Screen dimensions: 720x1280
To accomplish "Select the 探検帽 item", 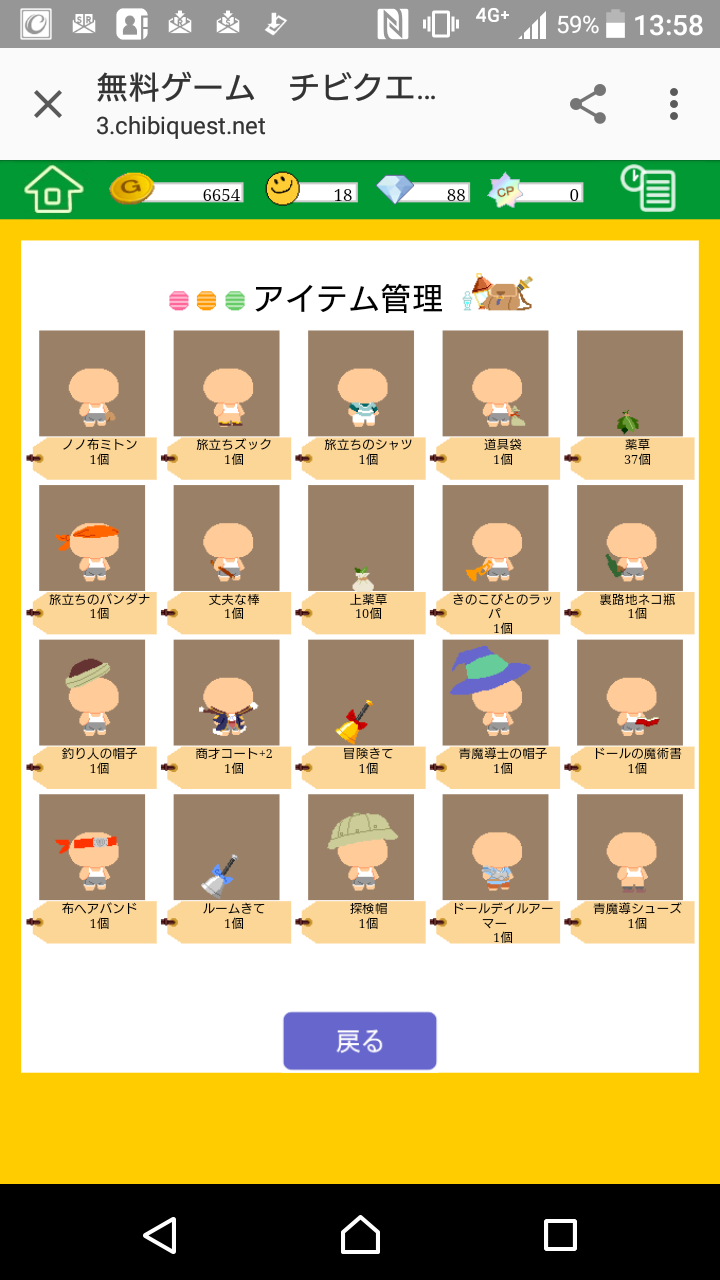I will click(x=361, y=848).
